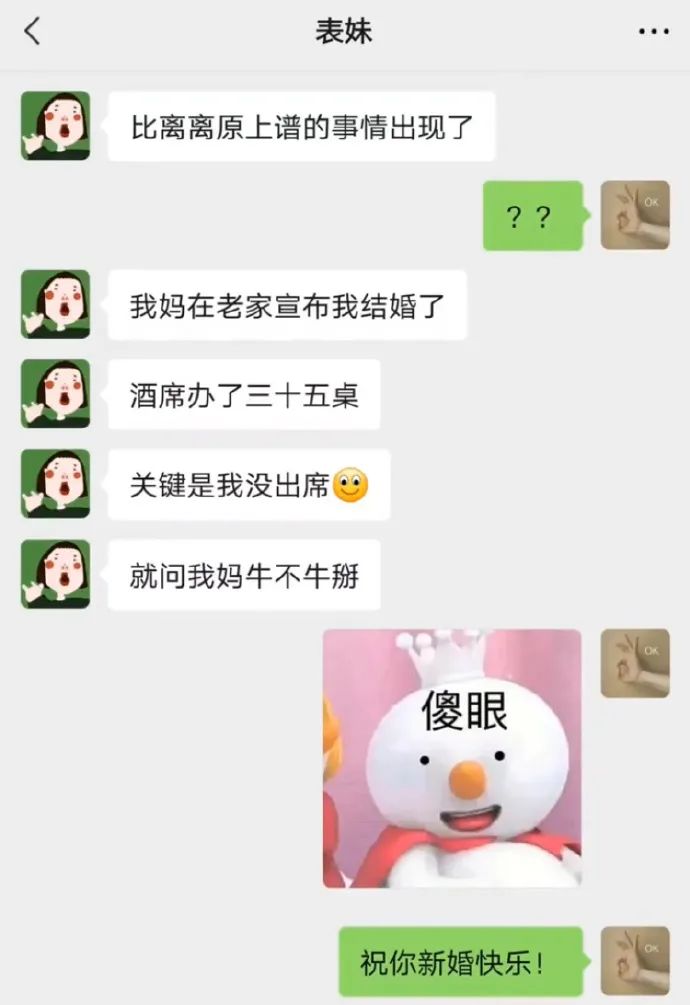This screenshot has height=1005, width=690.
Task: Open the three-dot chat info menu
Action: click(653, 31)
